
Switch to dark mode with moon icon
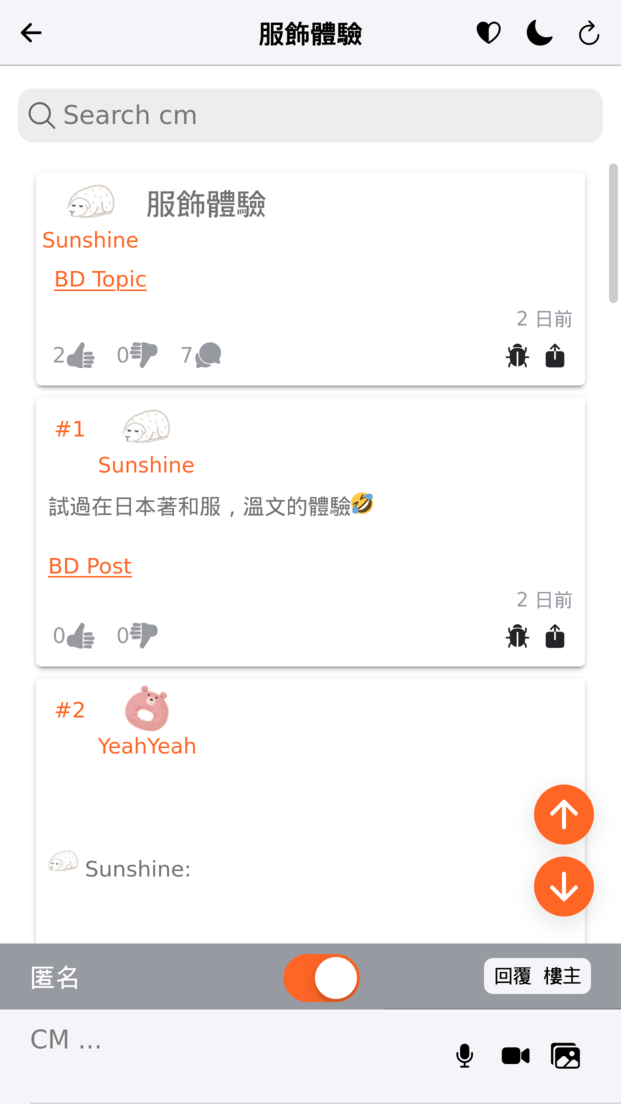tap(539, 32)
